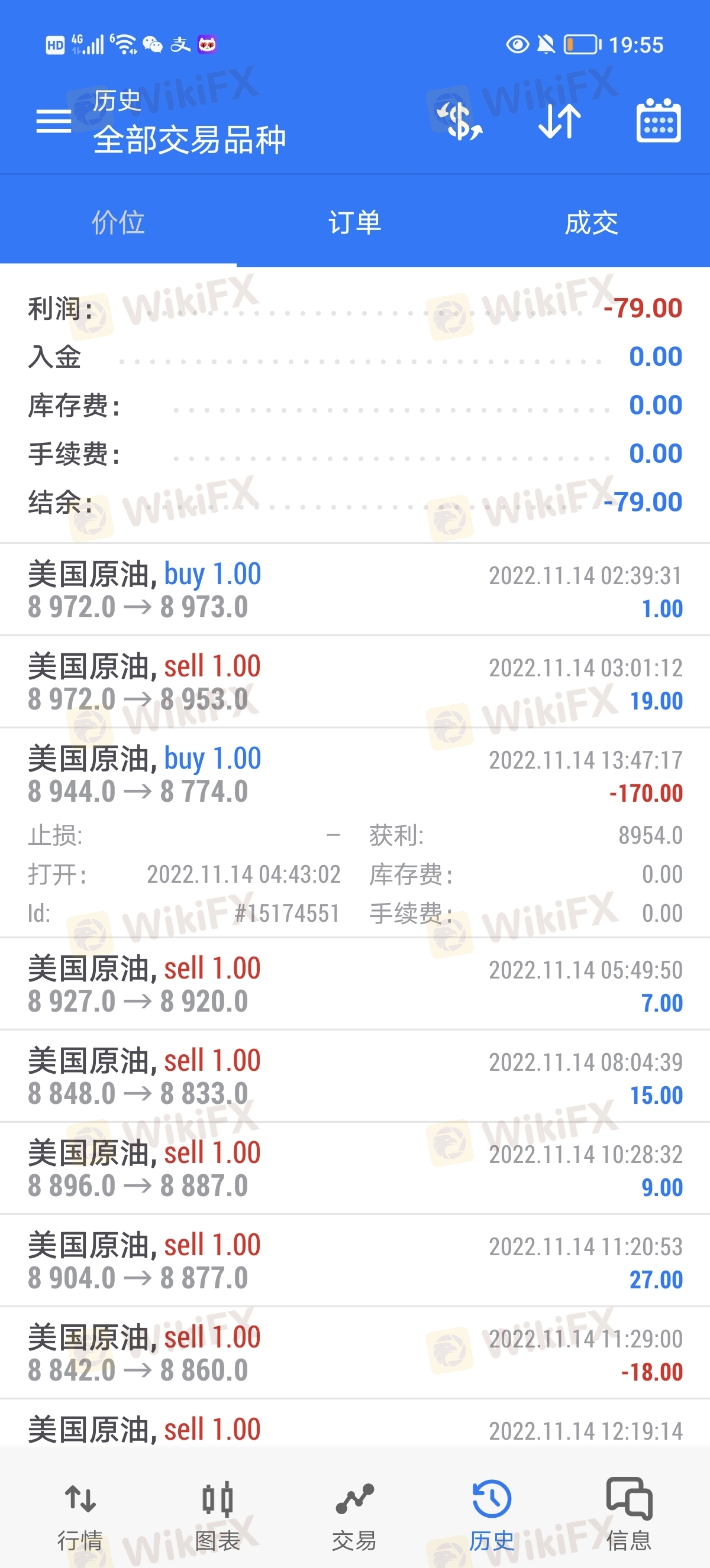Tap the dollar symbol filter icon
The width and height of the screenshot is (710, 1568).
[x=460, y=121]
